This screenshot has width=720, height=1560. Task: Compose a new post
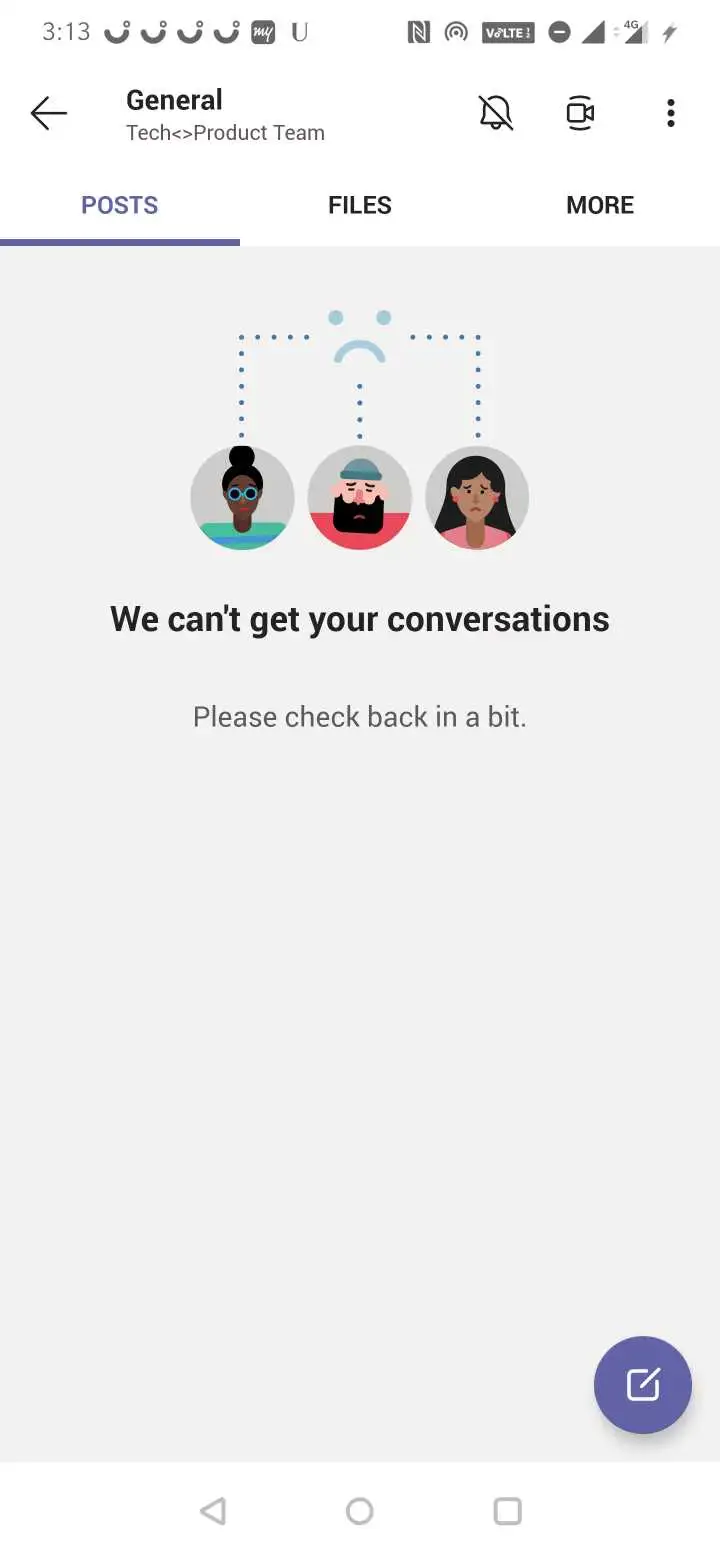642,1385
